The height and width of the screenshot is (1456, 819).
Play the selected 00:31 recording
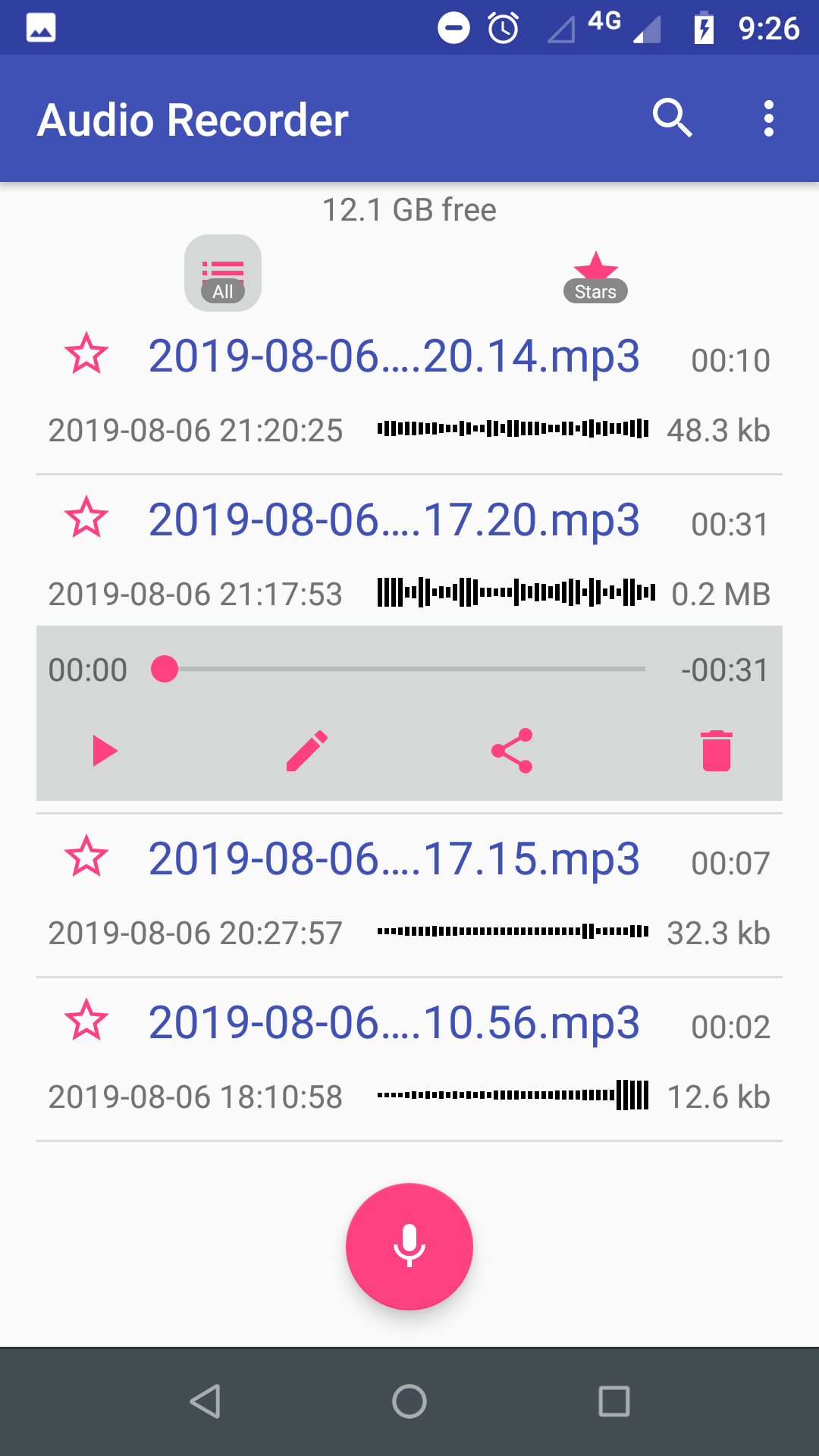pyautogui.click(x=105, y=751)
